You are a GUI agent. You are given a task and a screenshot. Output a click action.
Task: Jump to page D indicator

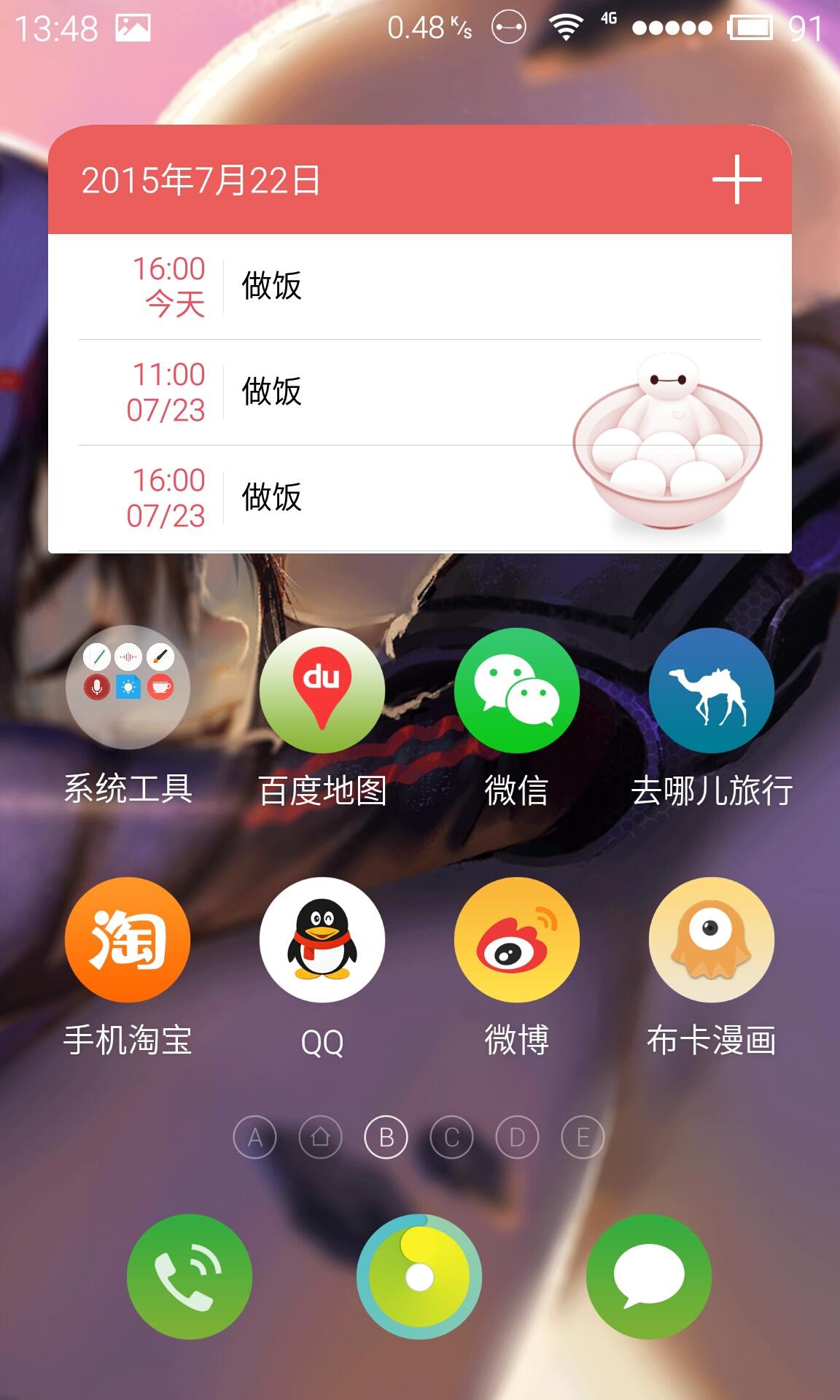point(517,1137)
